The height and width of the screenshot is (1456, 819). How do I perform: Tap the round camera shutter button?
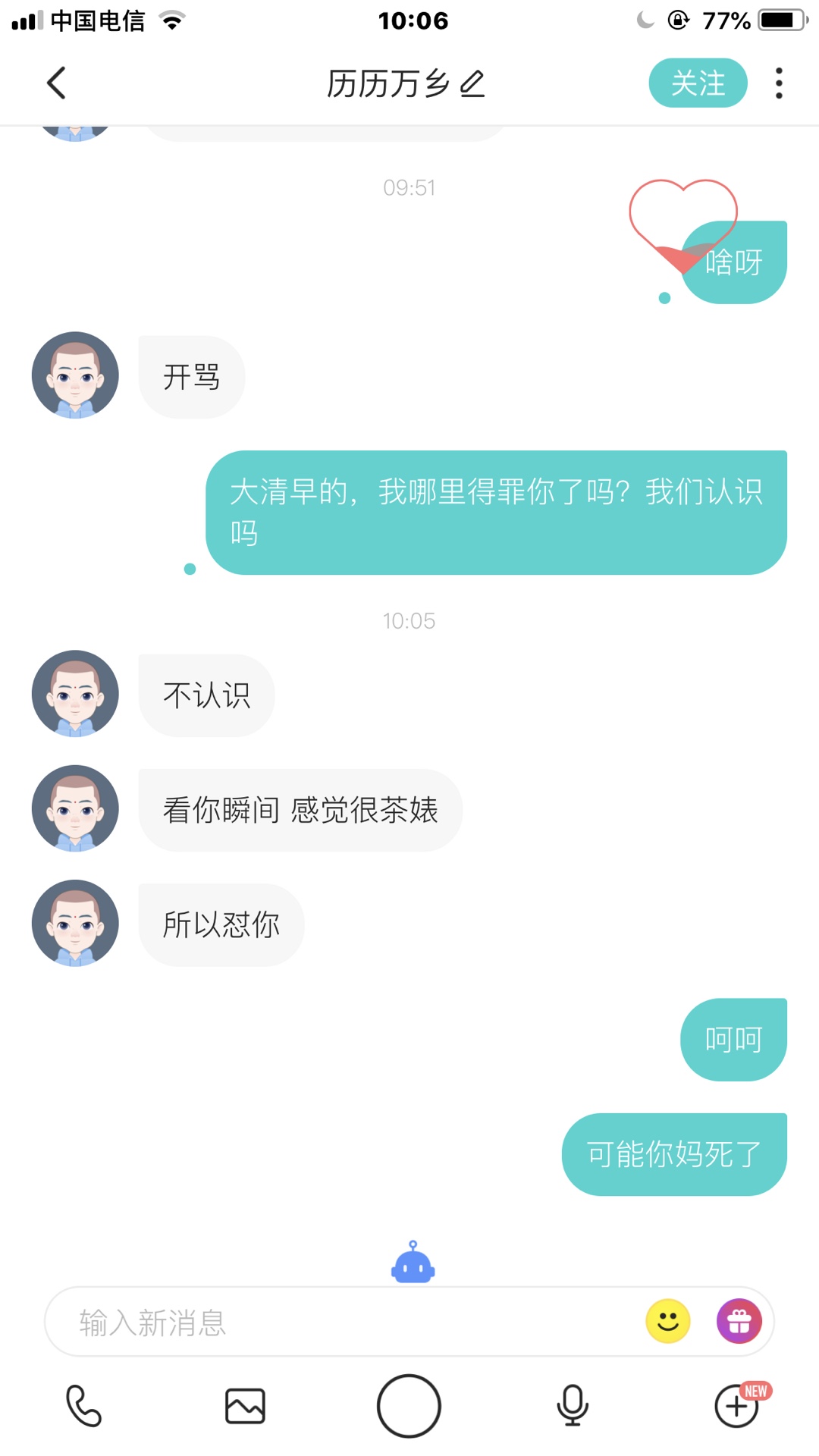click(409, 1406)
